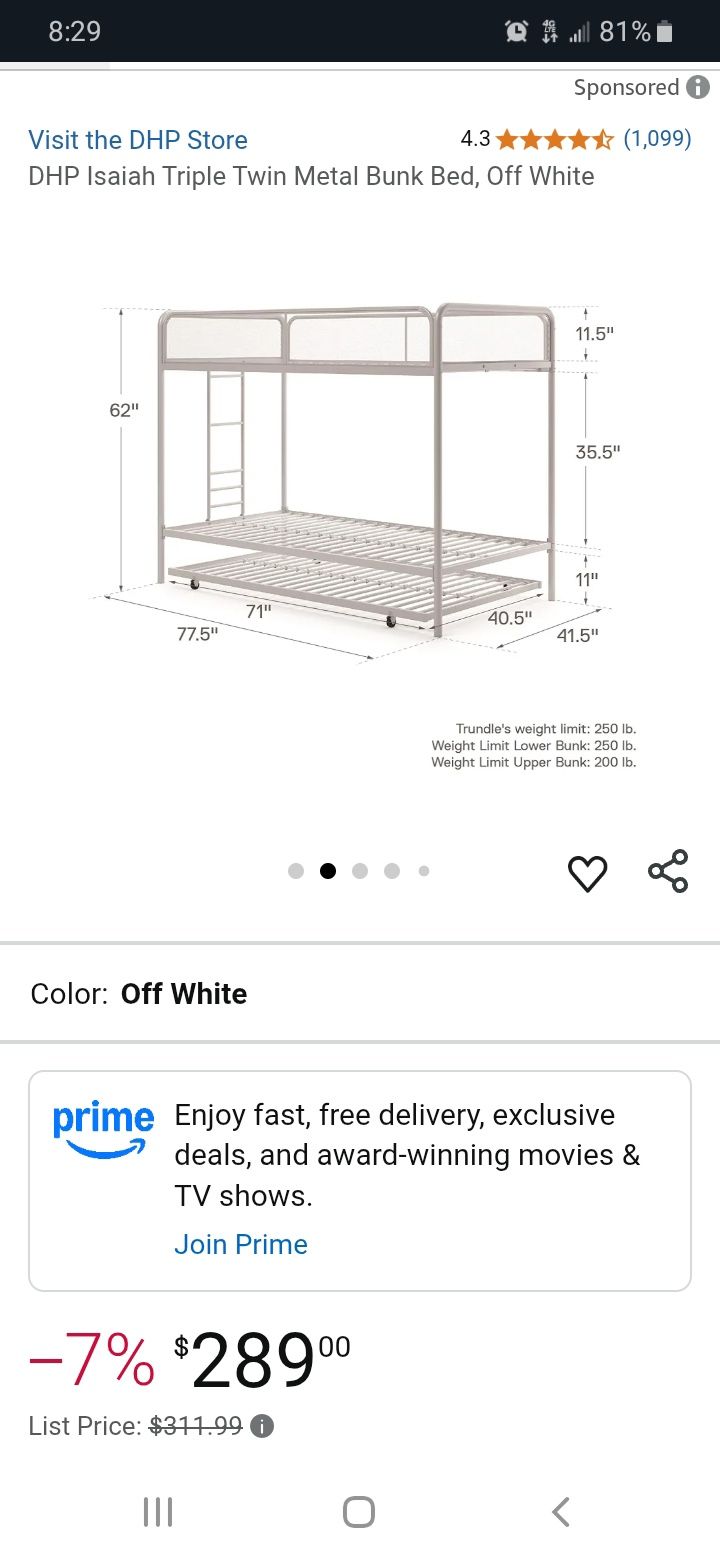Image resolution: width=720 pixels, height=1560 pixels.
Task: Tap the Join Prime link
Action: tap(241, 1244)
